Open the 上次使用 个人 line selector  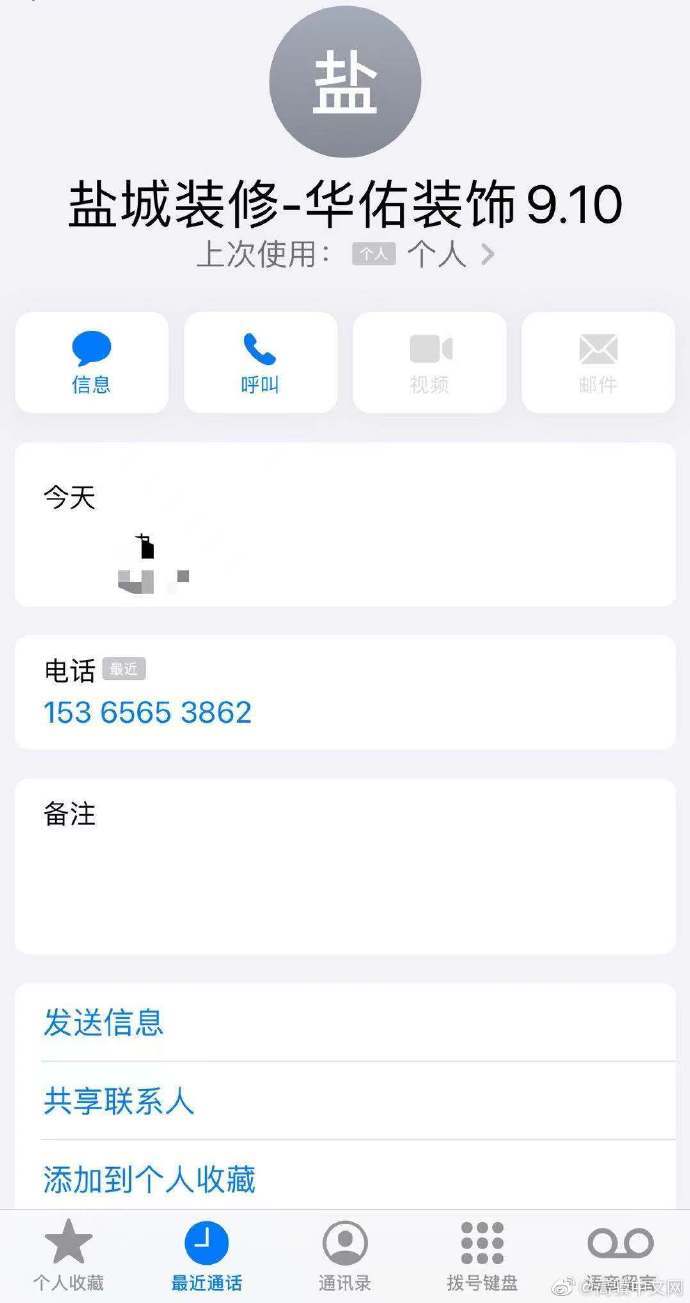(x=345, y=254)
